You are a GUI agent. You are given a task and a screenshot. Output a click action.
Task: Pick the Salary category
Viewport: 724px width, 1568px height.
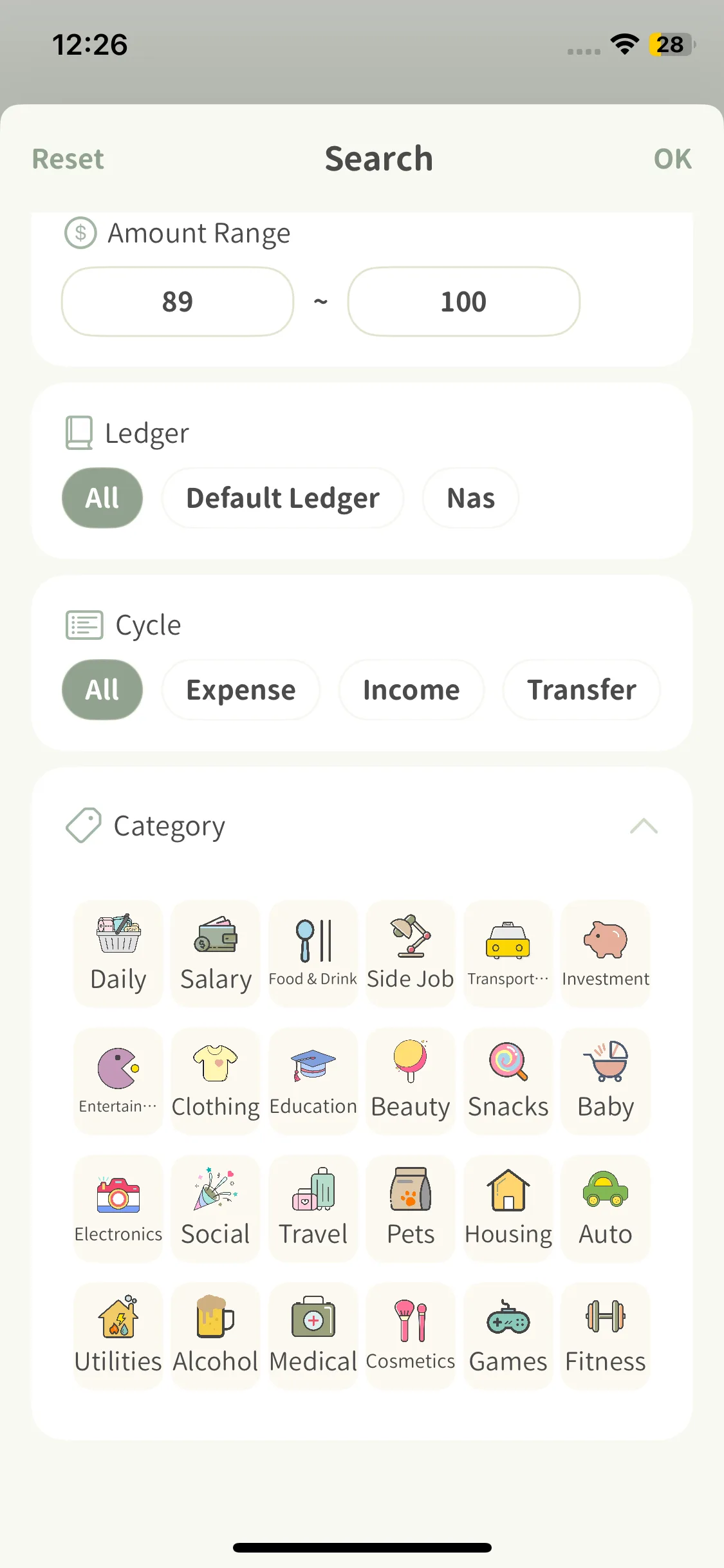coord(216,953)
